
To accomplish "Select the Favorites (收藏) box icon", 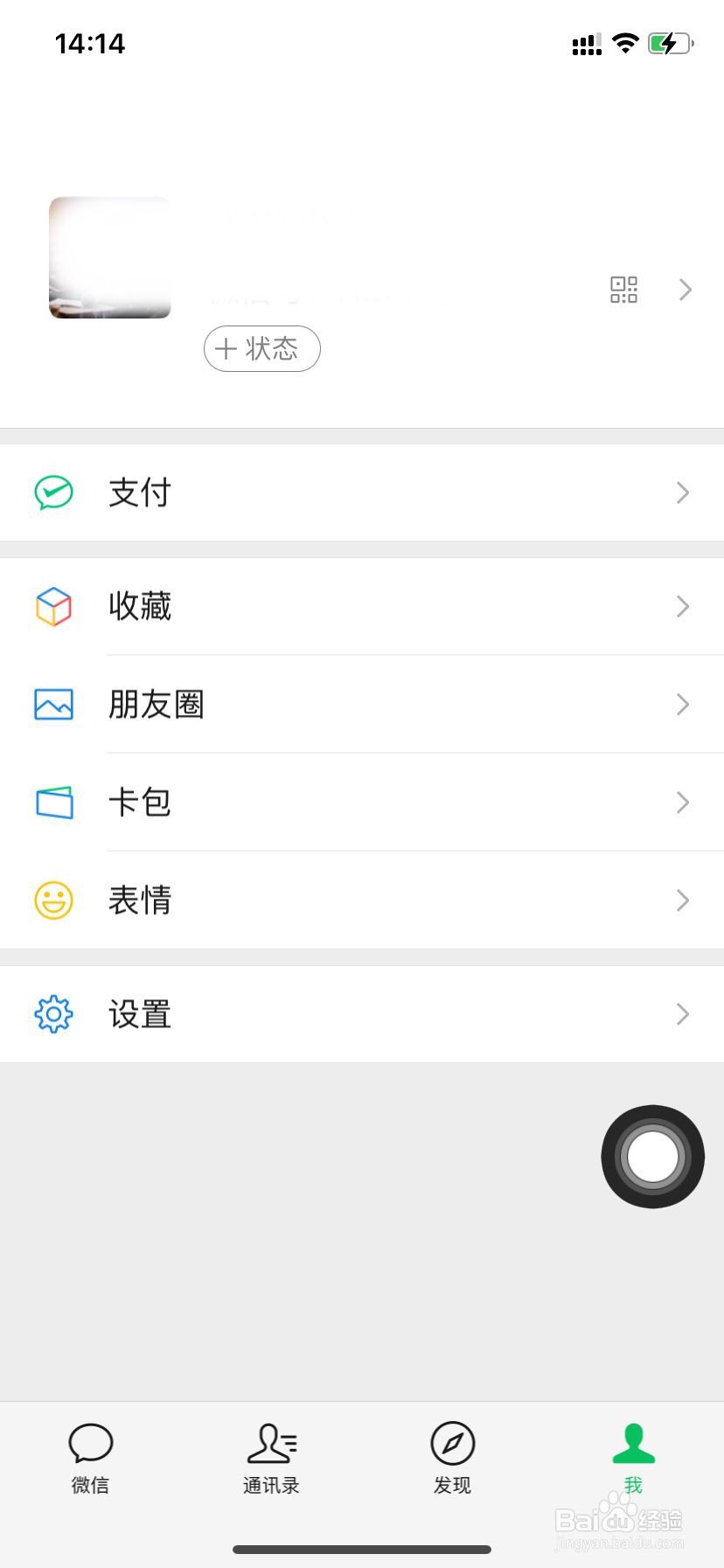I will (53, 606).
